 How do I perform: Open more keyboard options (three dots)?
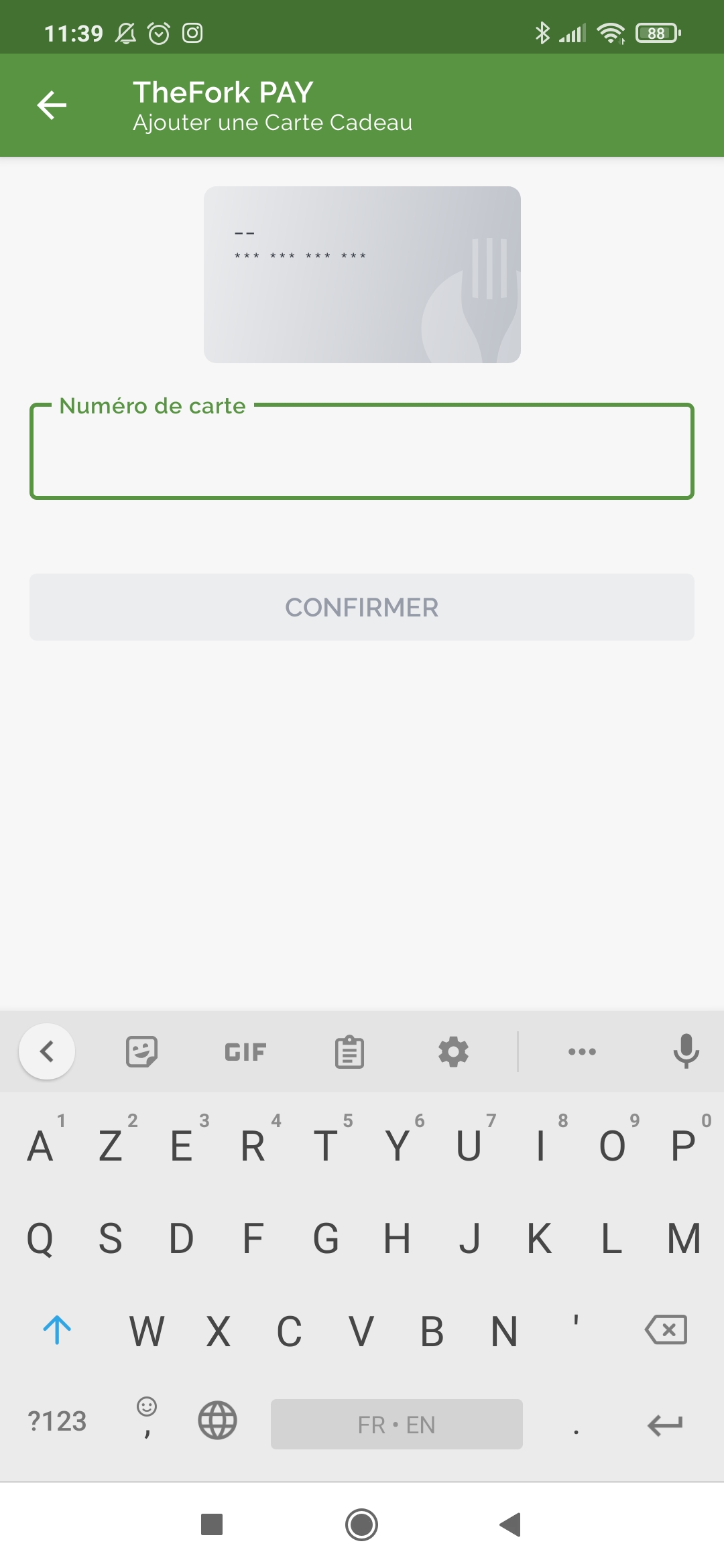pyautogui.click(x=582, y=1051)
